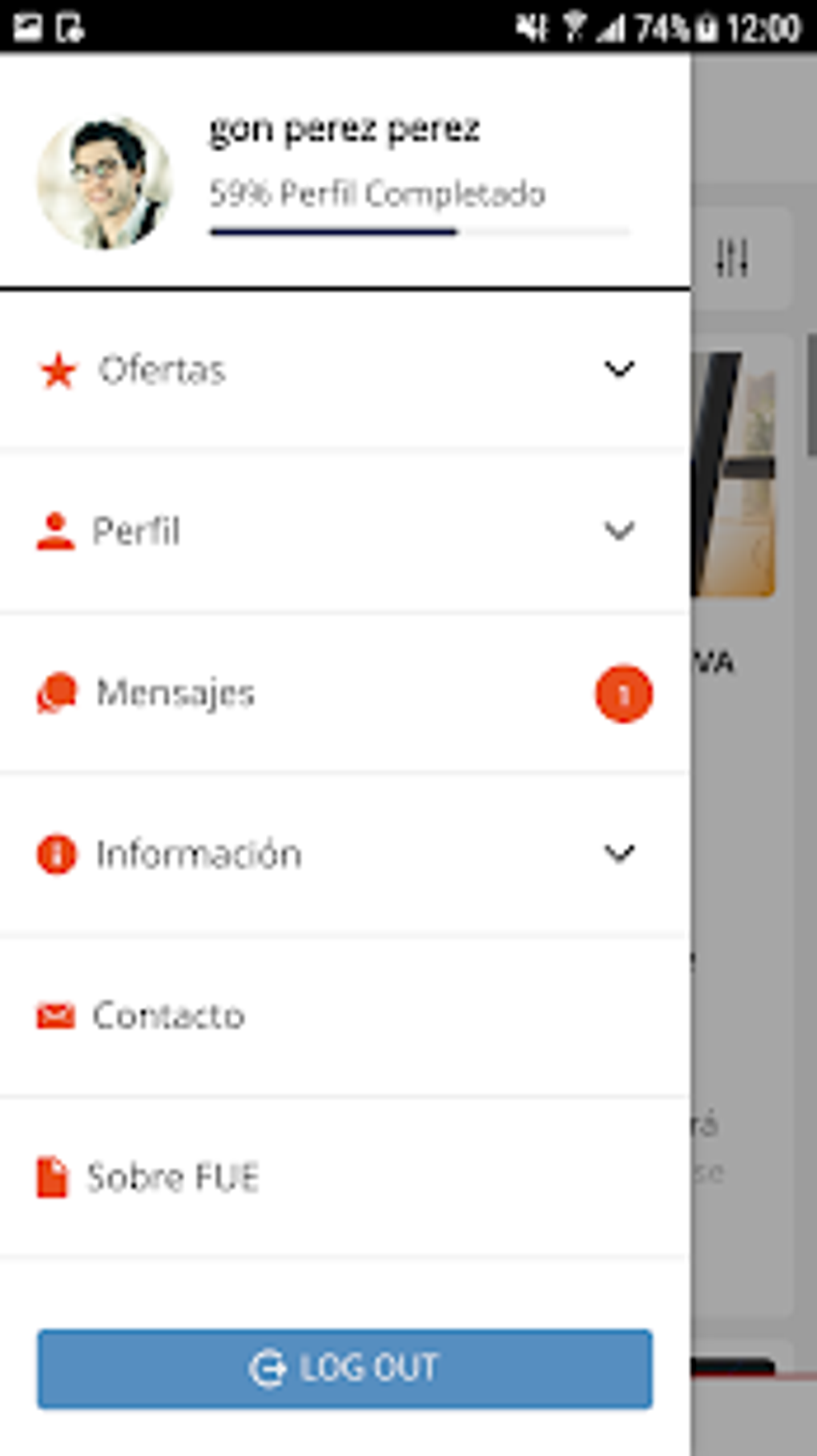
Task: Expand the Perfil menu item
Action: 618,530
